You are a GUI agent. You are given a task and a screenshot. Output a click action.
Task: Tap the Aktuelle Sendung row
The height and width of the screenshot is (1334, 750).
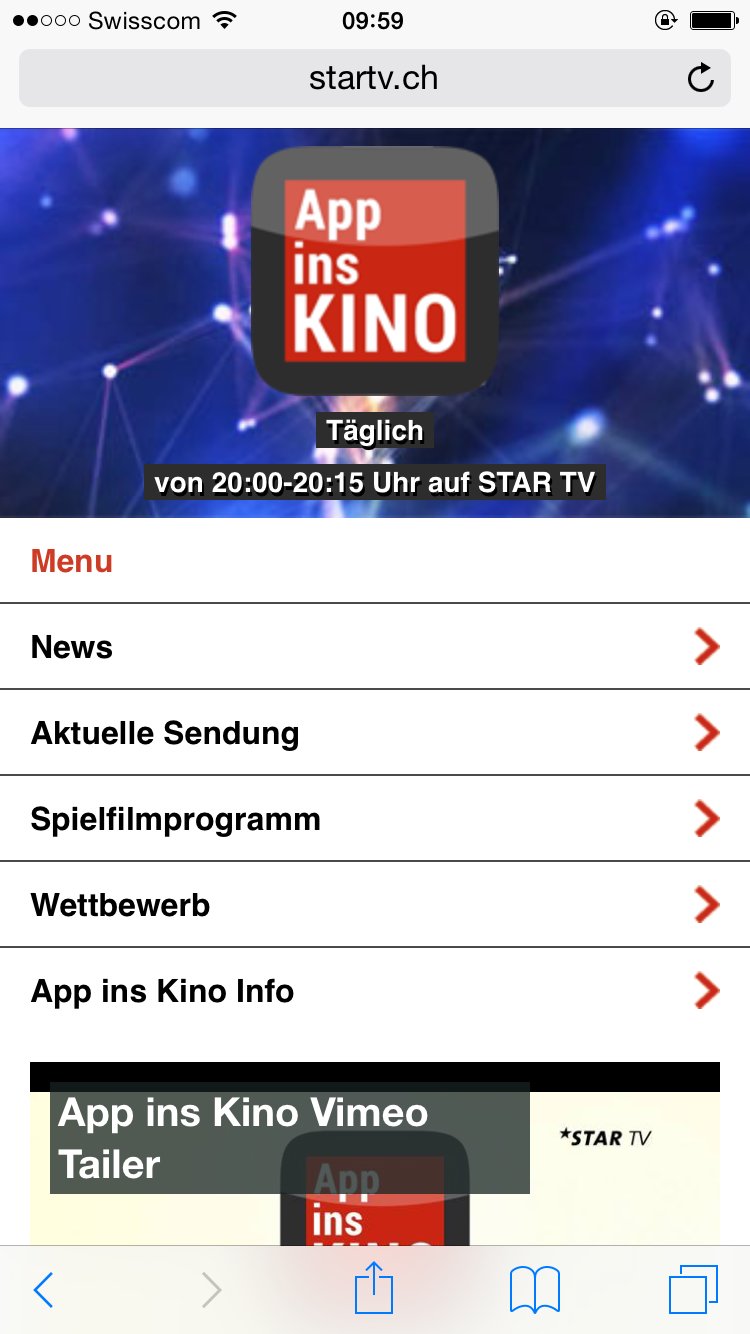[166, 732]
